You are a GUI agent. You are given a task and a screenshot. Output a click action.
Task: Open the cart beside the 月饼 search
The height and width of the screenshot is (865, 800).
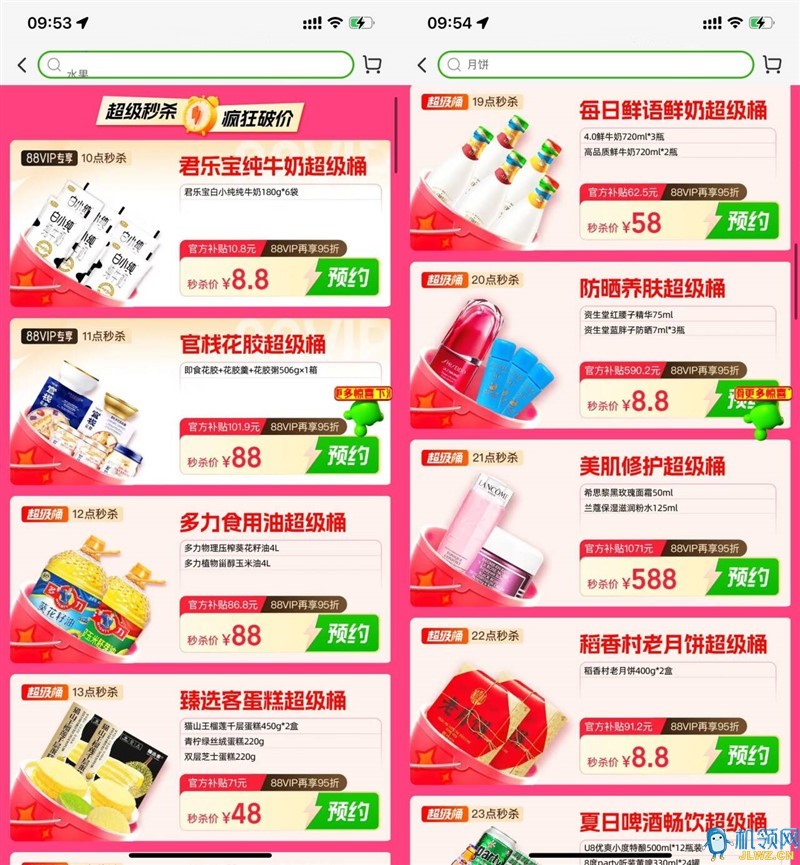point(772,65)
